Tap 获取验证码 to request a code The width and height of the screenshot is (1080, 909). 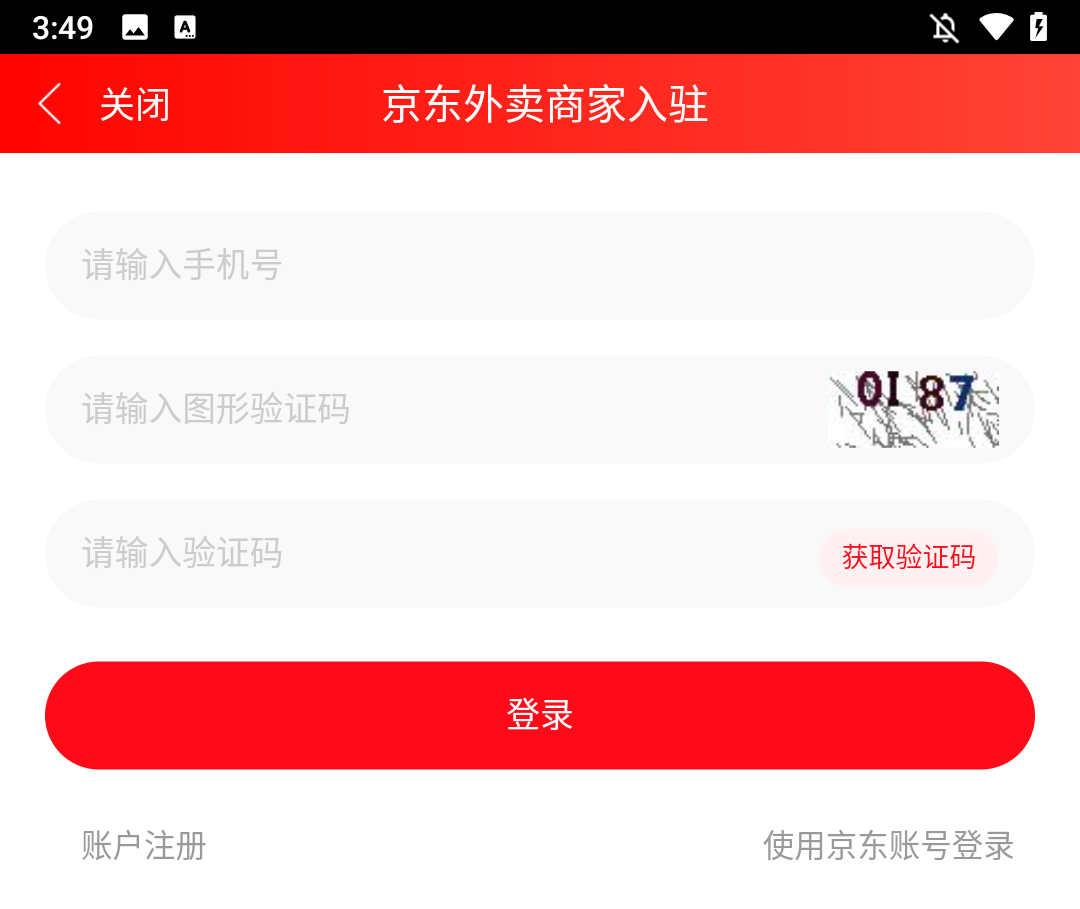pyautogui.click(x=908, y=557)
